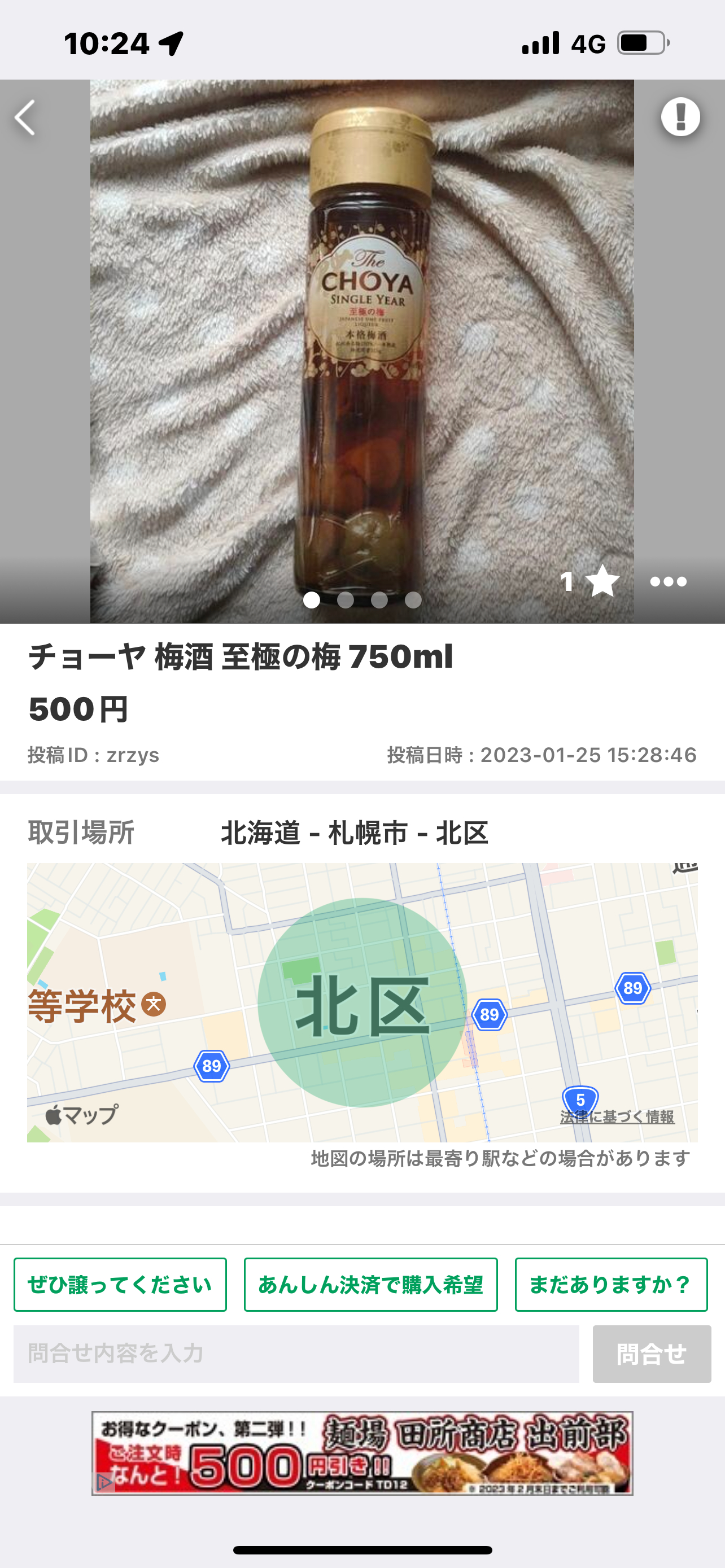Go back using the left arrow
The height and width of the screenshot is (1568, 725).
25,117
